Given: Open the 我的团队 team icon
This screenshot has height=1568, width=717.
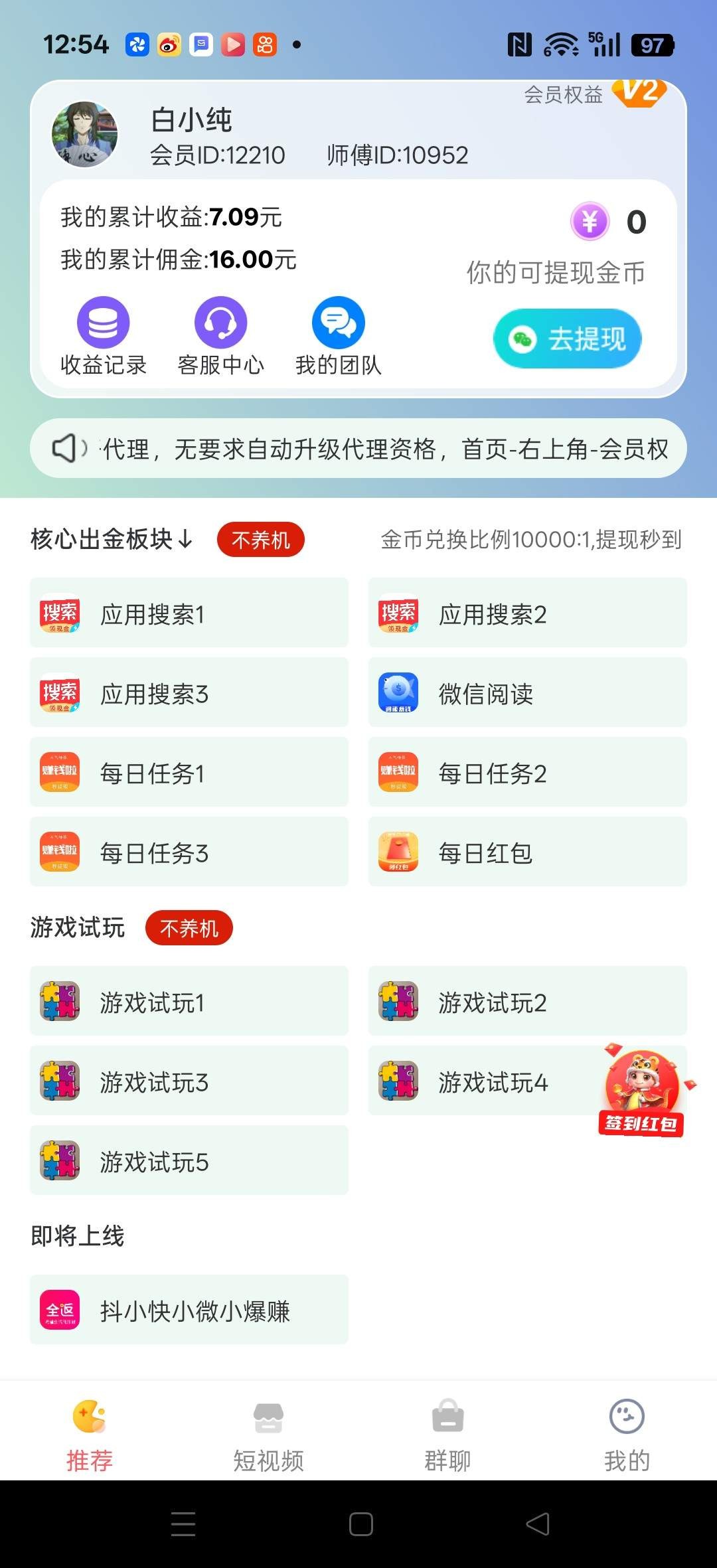Looking at the screenshot, I should coord(337,323).
